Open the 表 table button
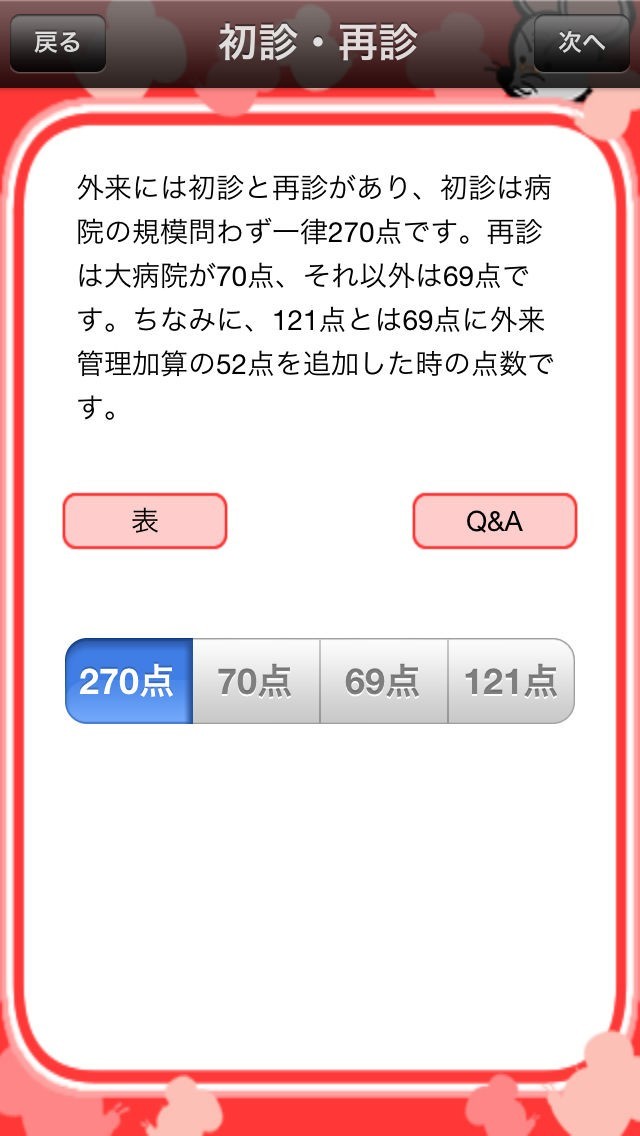This screenshot has height=1136, width=640. [145, 521]
